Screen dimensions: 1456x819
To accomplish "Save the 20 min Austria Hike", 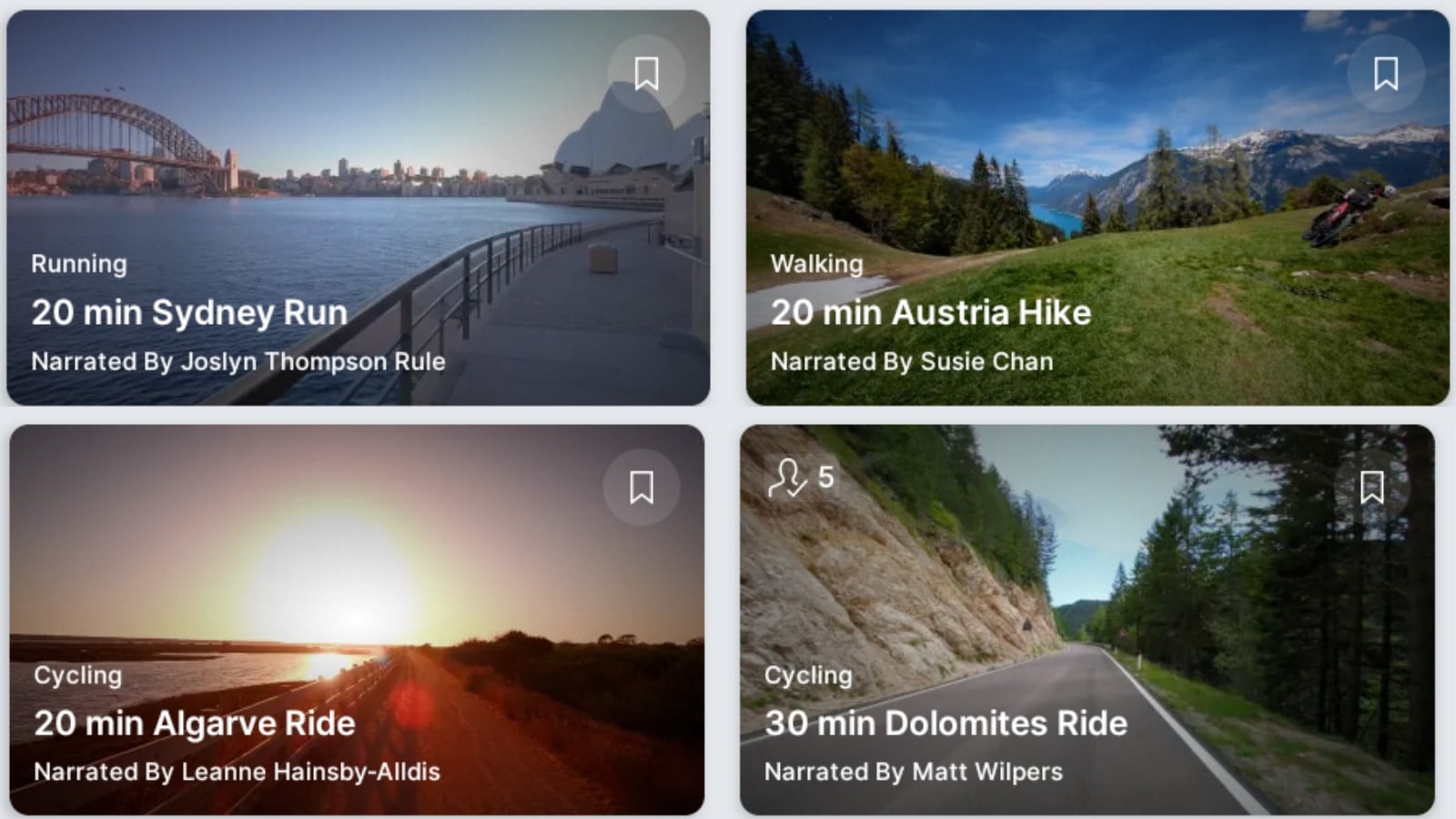I will click(1386, 74).
